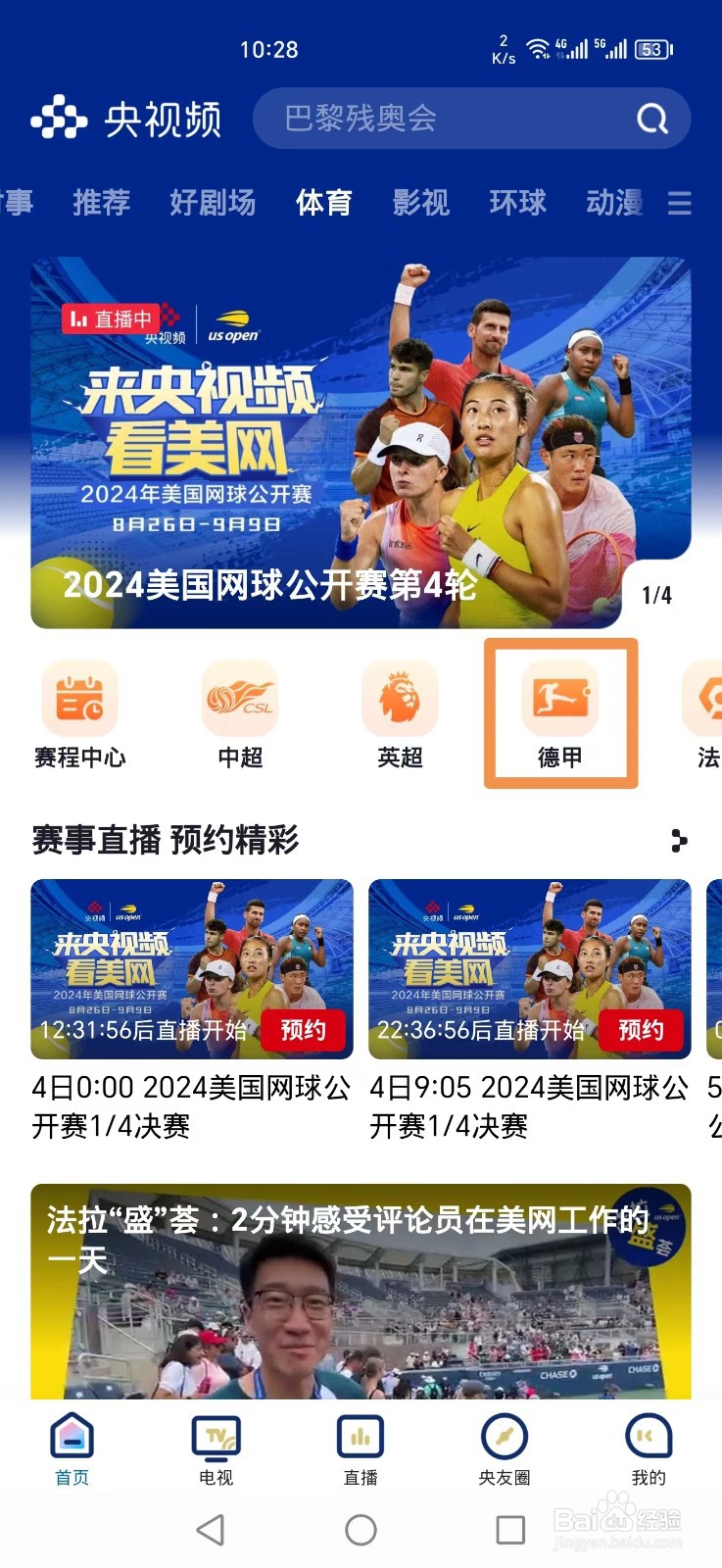This screenshot has height=1568, width=722.
Task: Open the 巴黎残奥会 search input field
Action: tap(421, 119)
